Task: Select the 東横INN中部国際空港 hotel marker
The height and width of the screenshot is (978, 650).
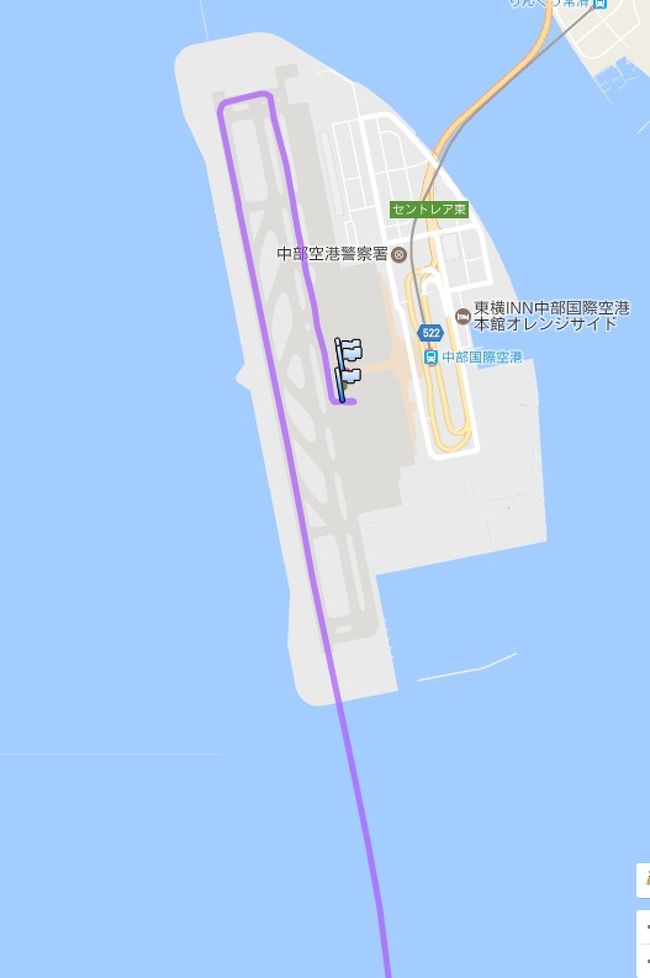Action: click(462, 316)
